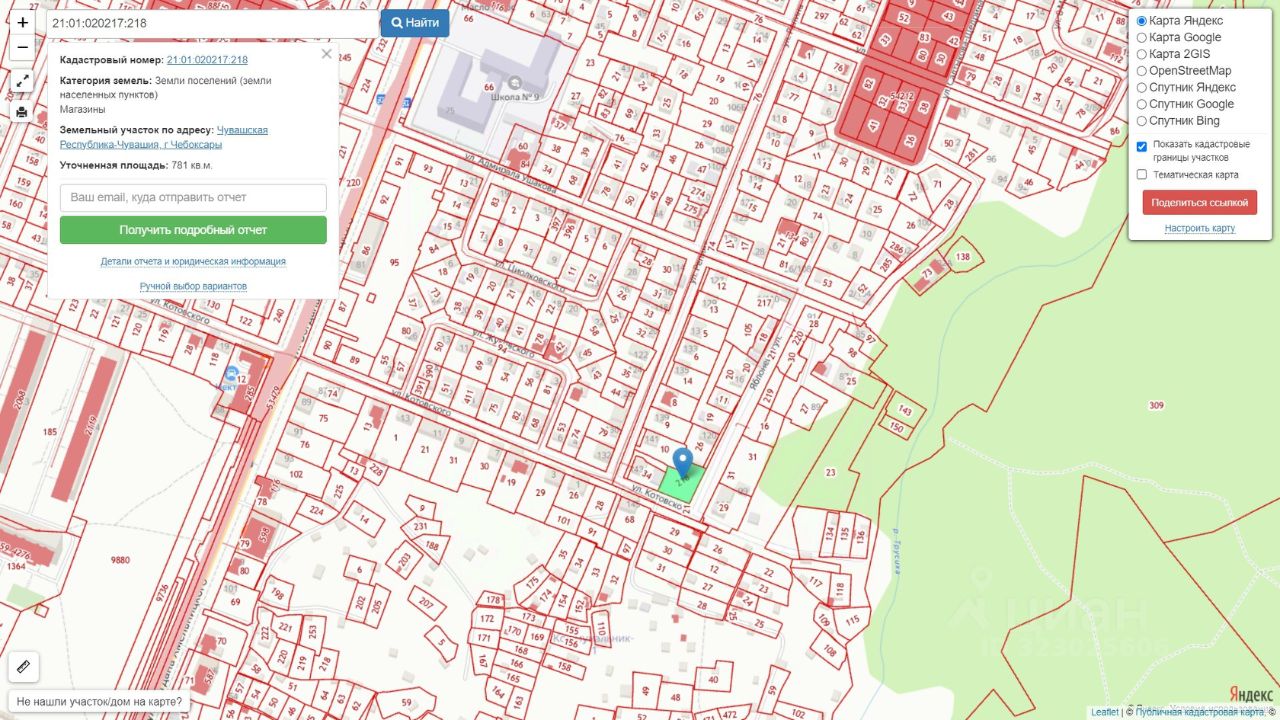Tap the email input field
1280x720 pixels.
click(193, 197)
